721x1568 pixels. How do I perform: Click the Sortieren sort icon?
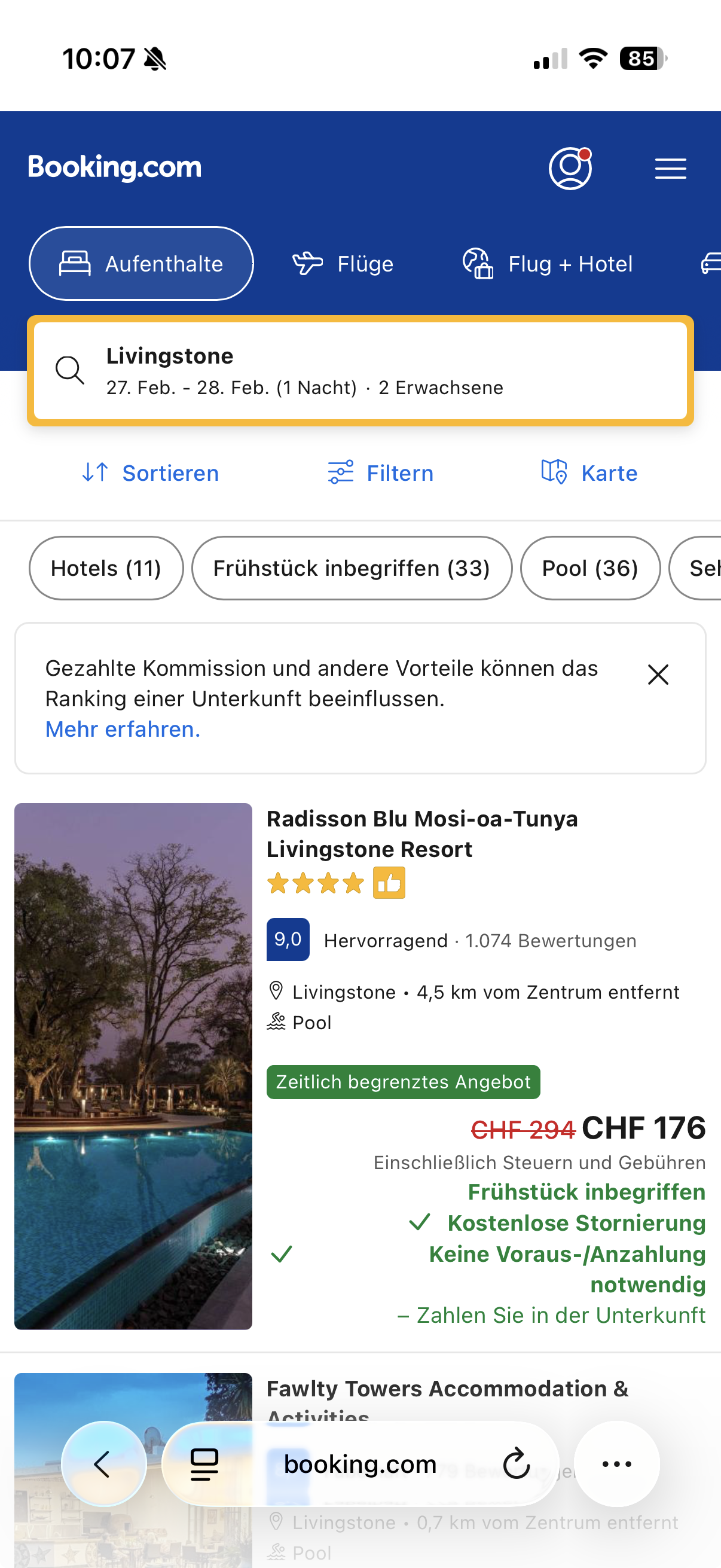(x=96, y=473)
